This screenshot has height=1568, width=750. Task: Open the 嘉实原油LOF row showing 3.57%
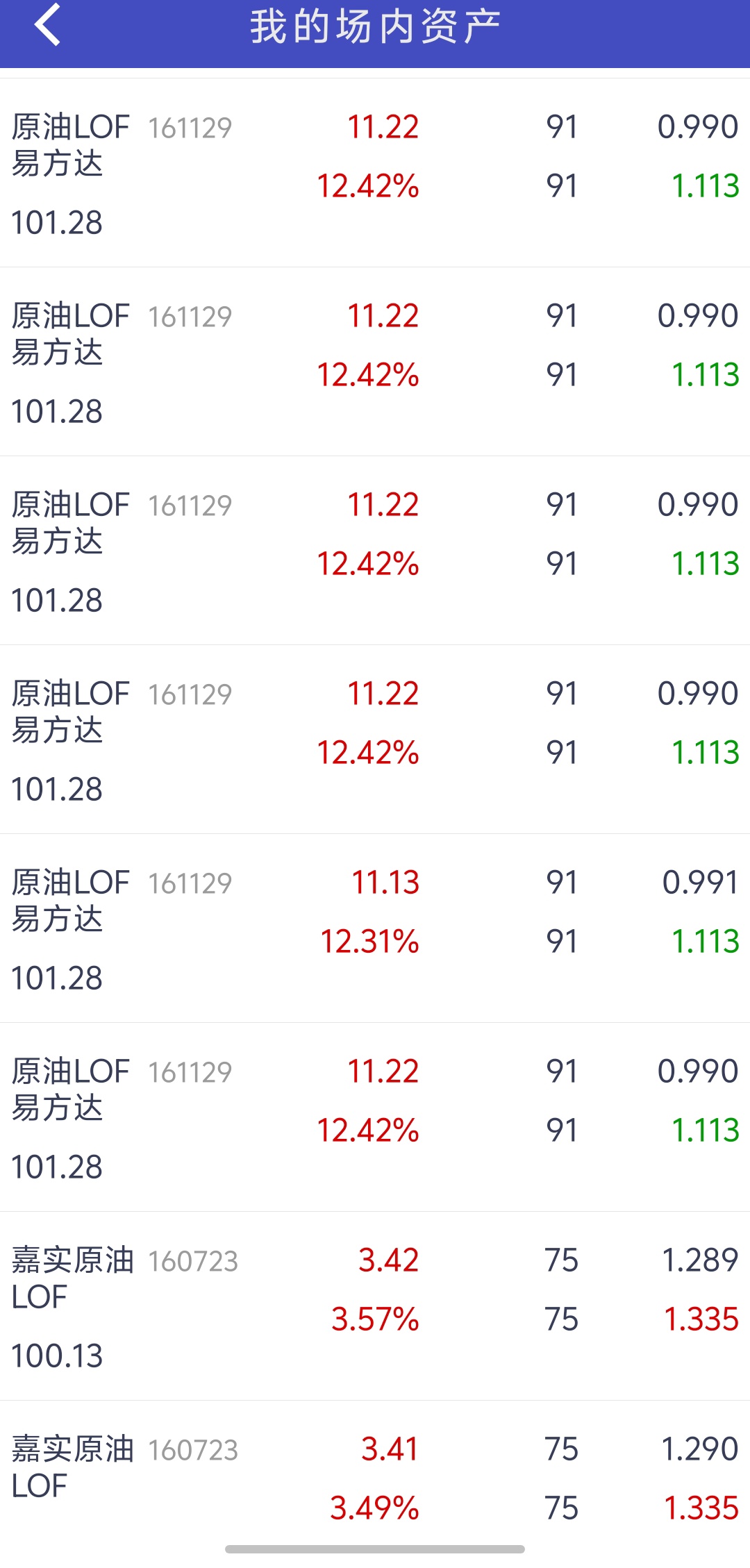(375, 1306)
